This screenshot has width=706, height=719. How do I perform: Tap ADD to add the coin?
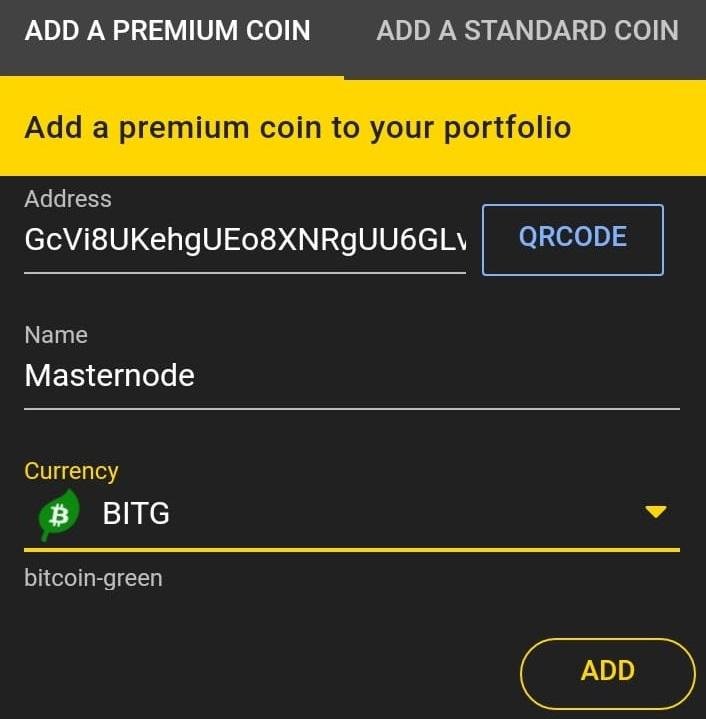pyautogui.click(x=607, y=670)
